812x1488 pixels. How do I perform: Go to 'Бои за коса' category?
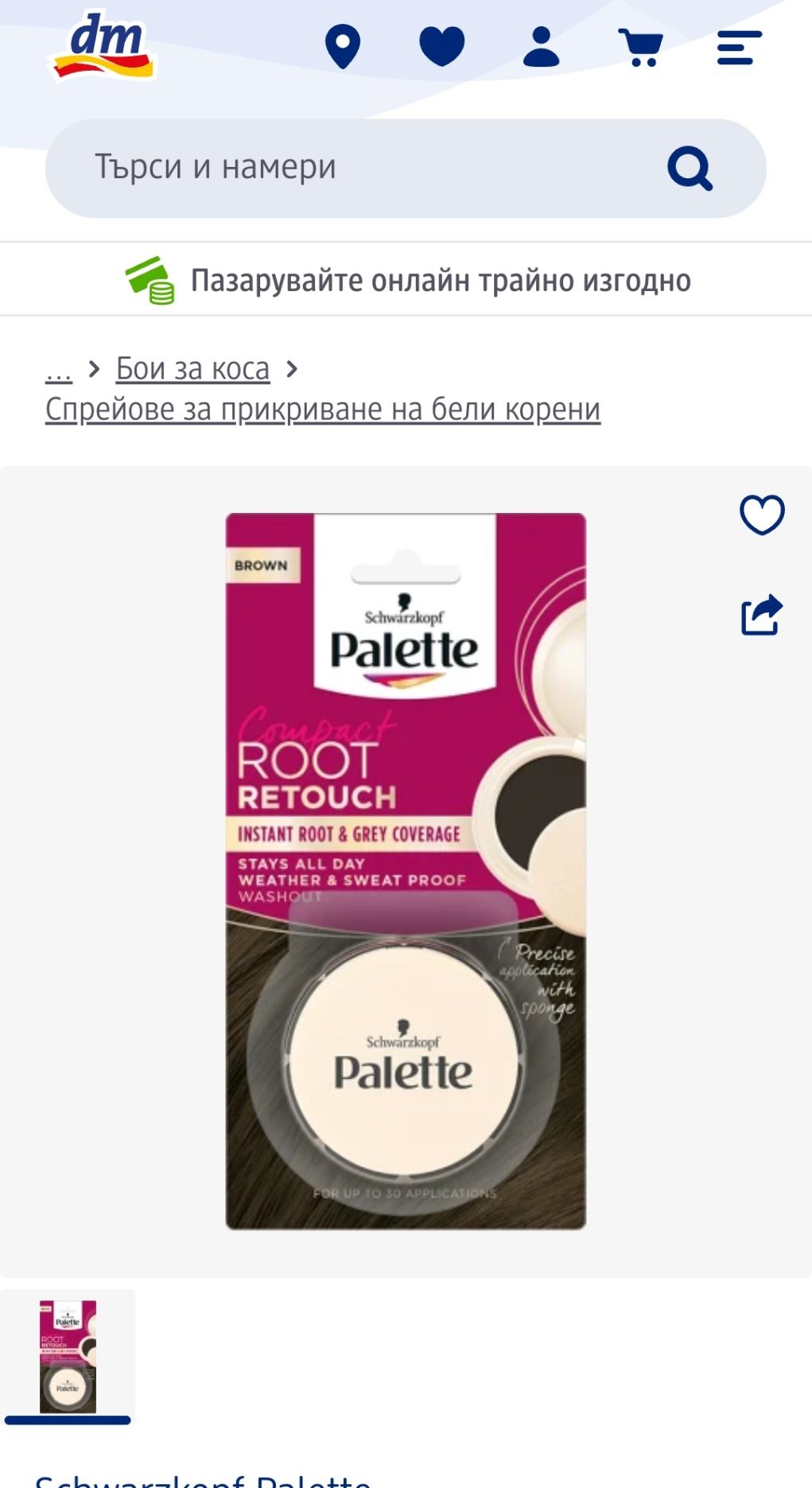point(192,369)
